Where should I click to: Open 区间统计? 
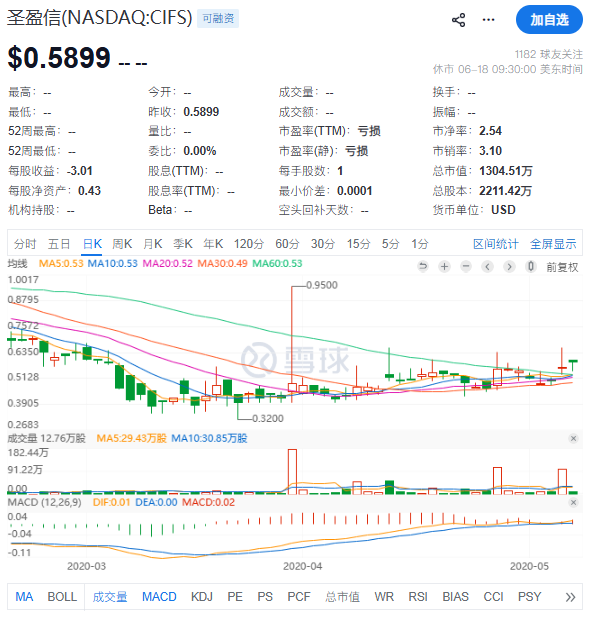click(x=496, y=244)
